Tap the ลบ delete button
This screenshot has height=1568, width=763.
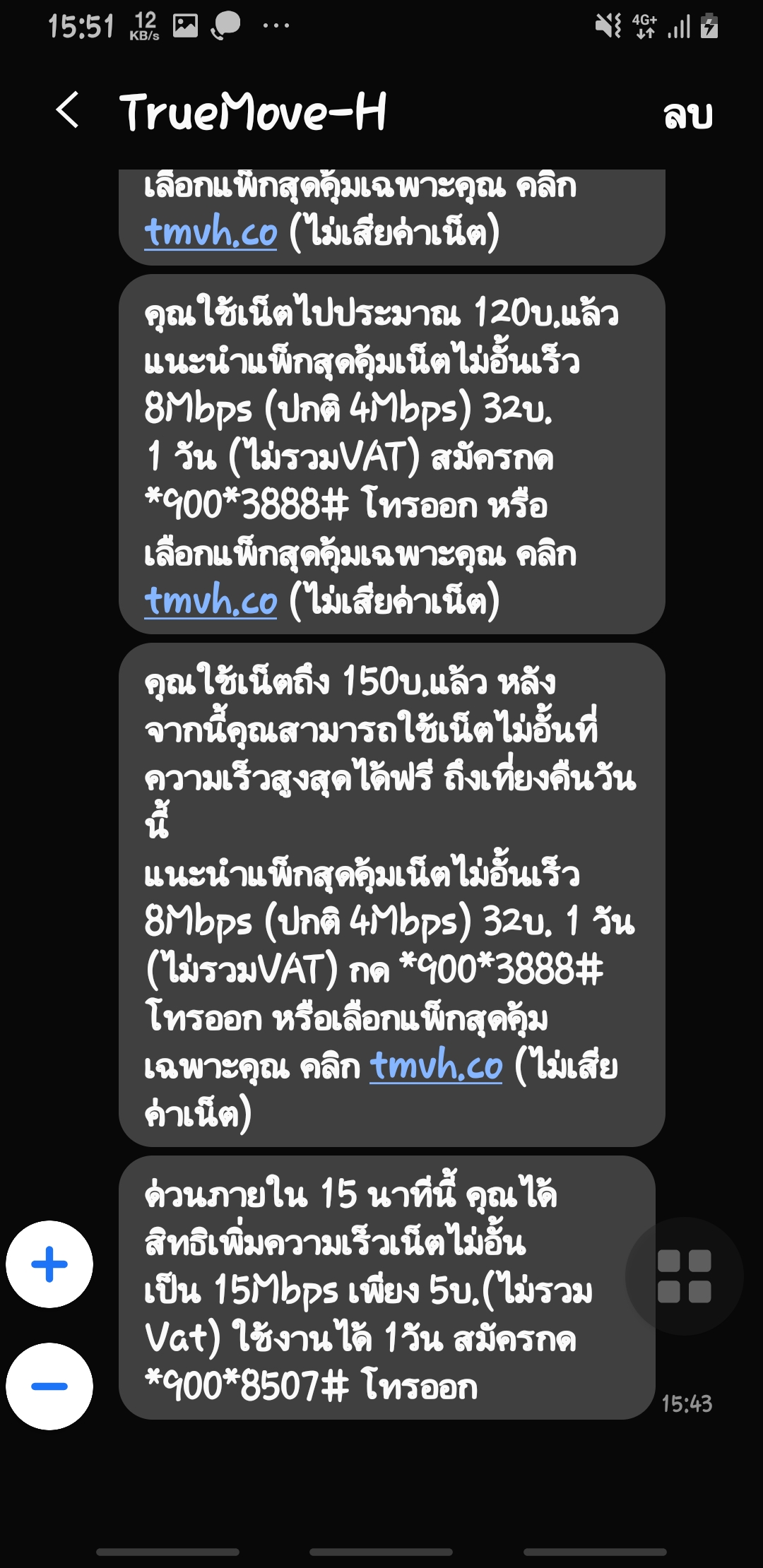pyautogui.click(x=687, y=113)
